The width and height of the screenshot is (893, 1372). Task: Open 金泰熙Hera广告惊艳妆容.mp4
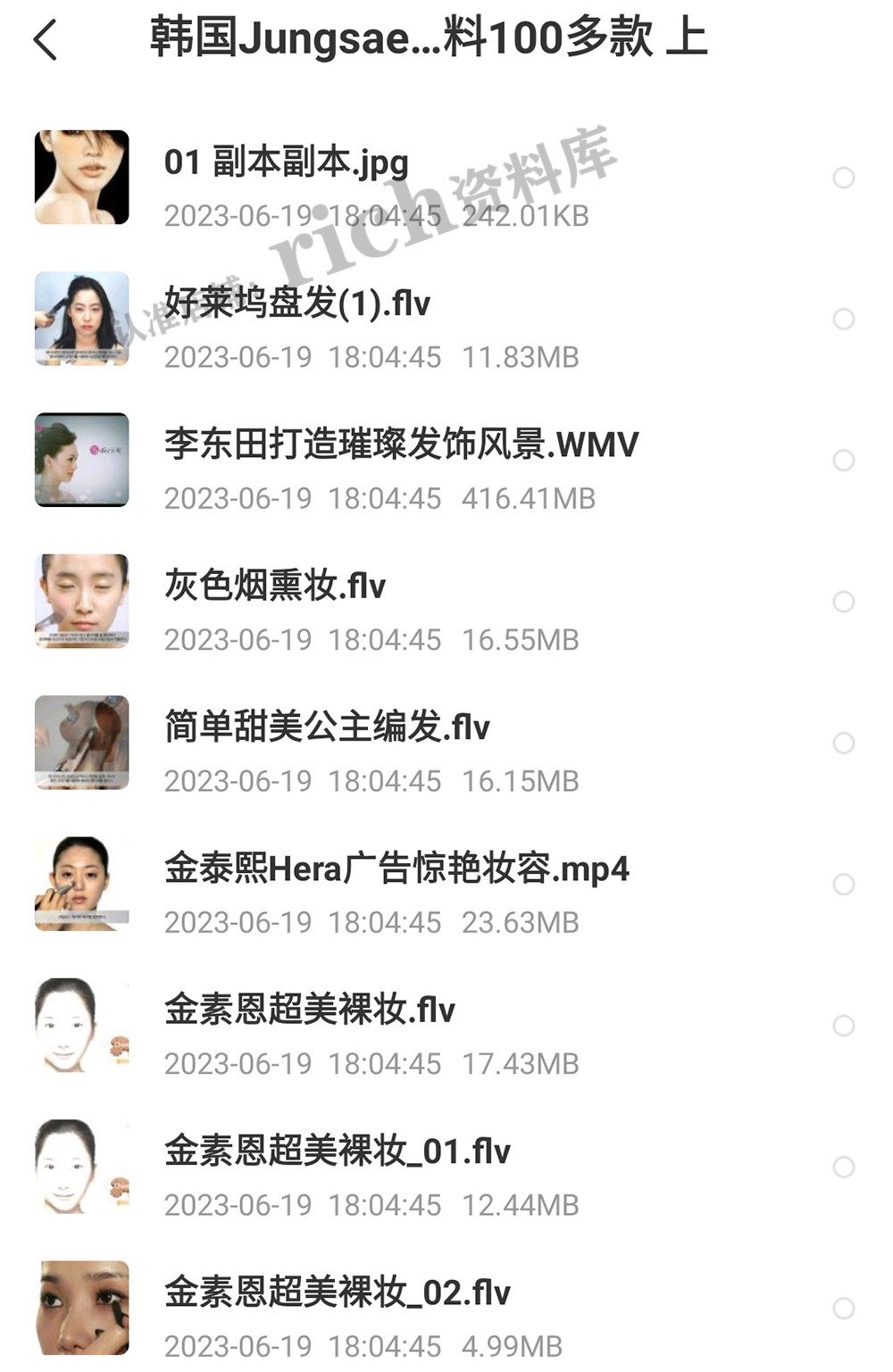tap(396, 869)
